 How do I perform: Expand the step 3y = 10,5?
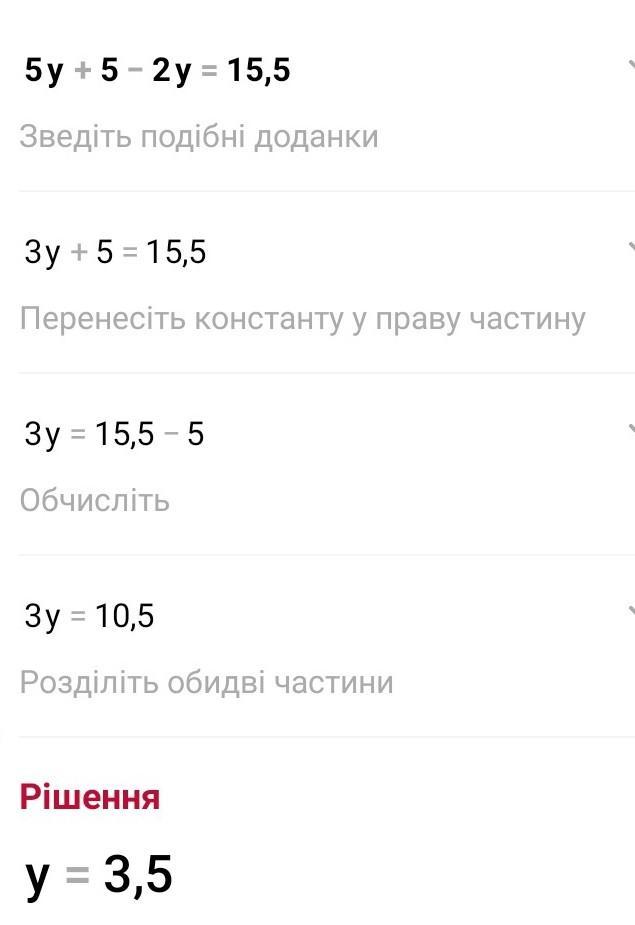point(629,611)
